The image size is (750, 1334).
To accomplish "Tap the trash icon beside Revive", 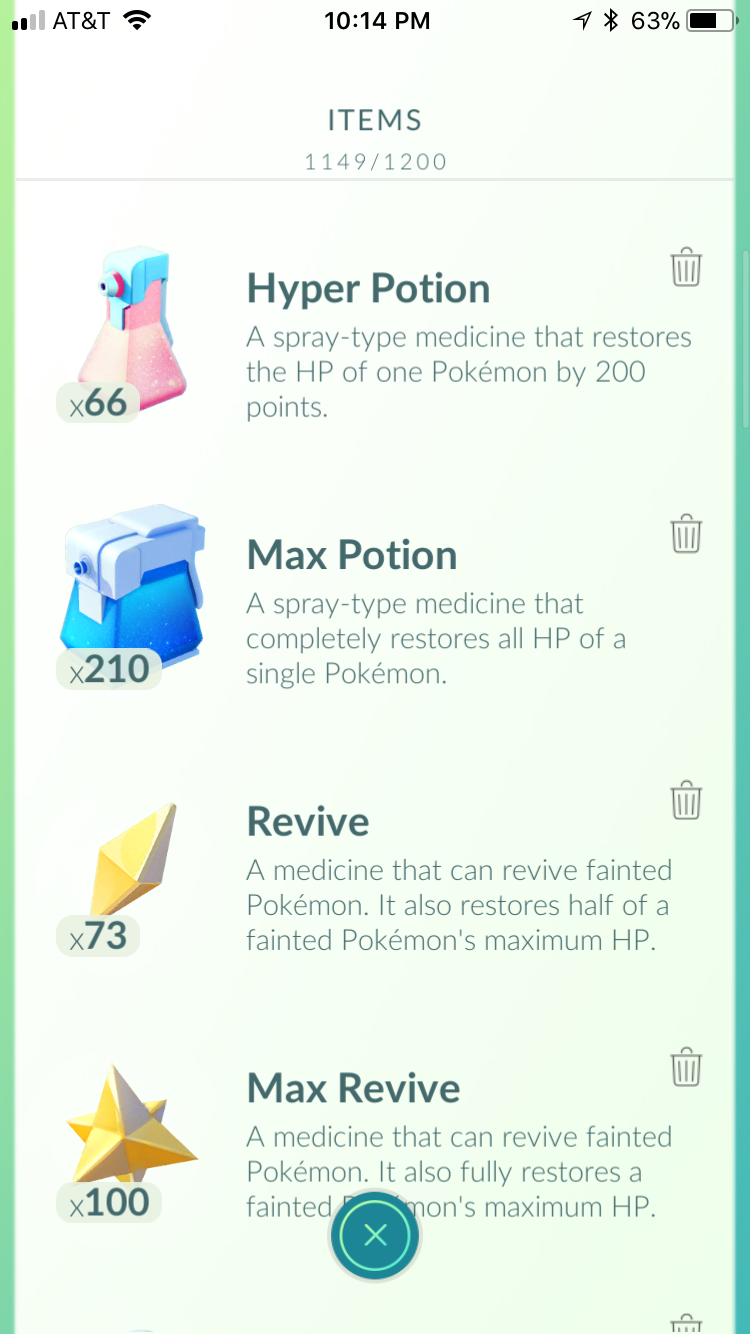I will 686,801.
